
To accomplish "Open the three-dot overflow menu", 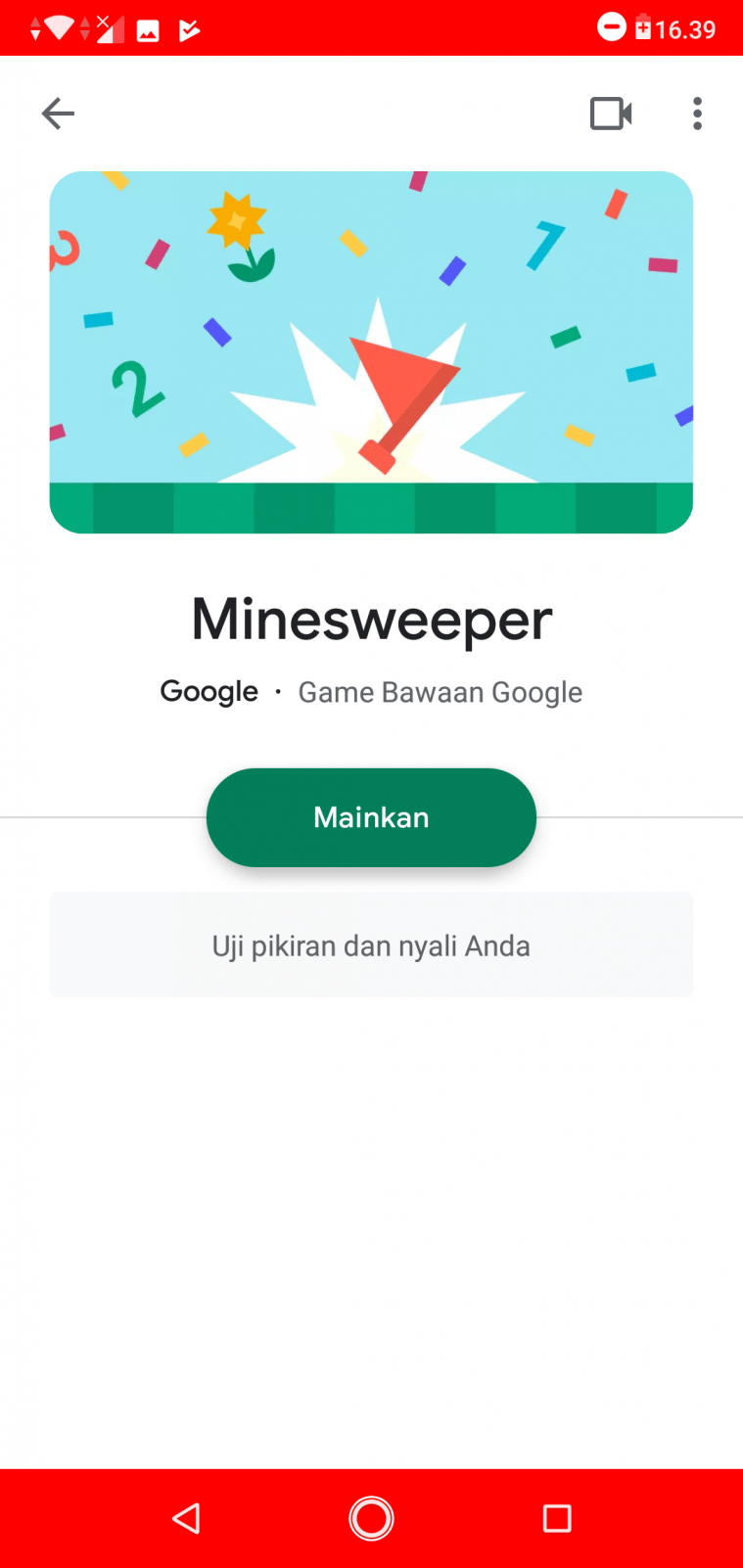I will point(697,114).
